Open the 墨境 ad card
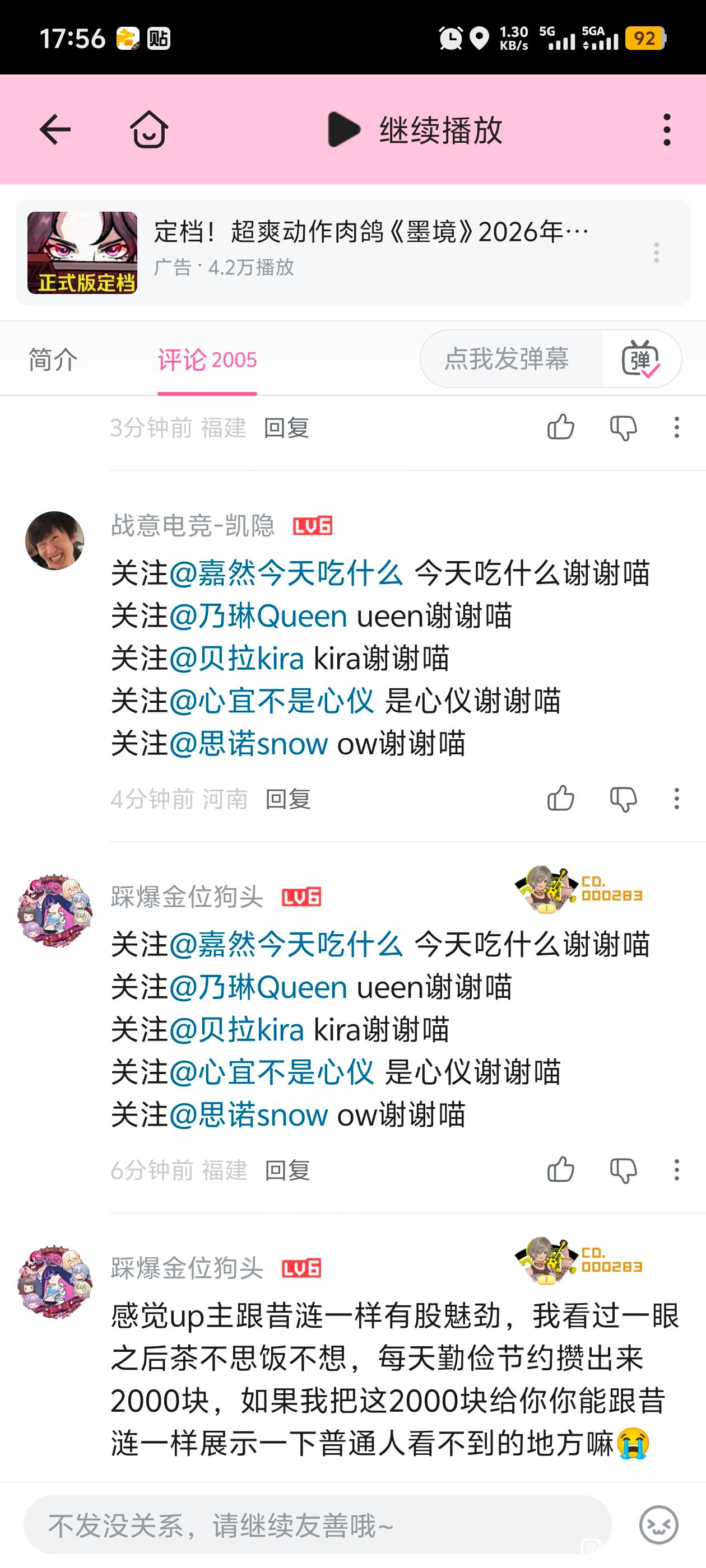706x1568 pixels. [x=352, y=252]
